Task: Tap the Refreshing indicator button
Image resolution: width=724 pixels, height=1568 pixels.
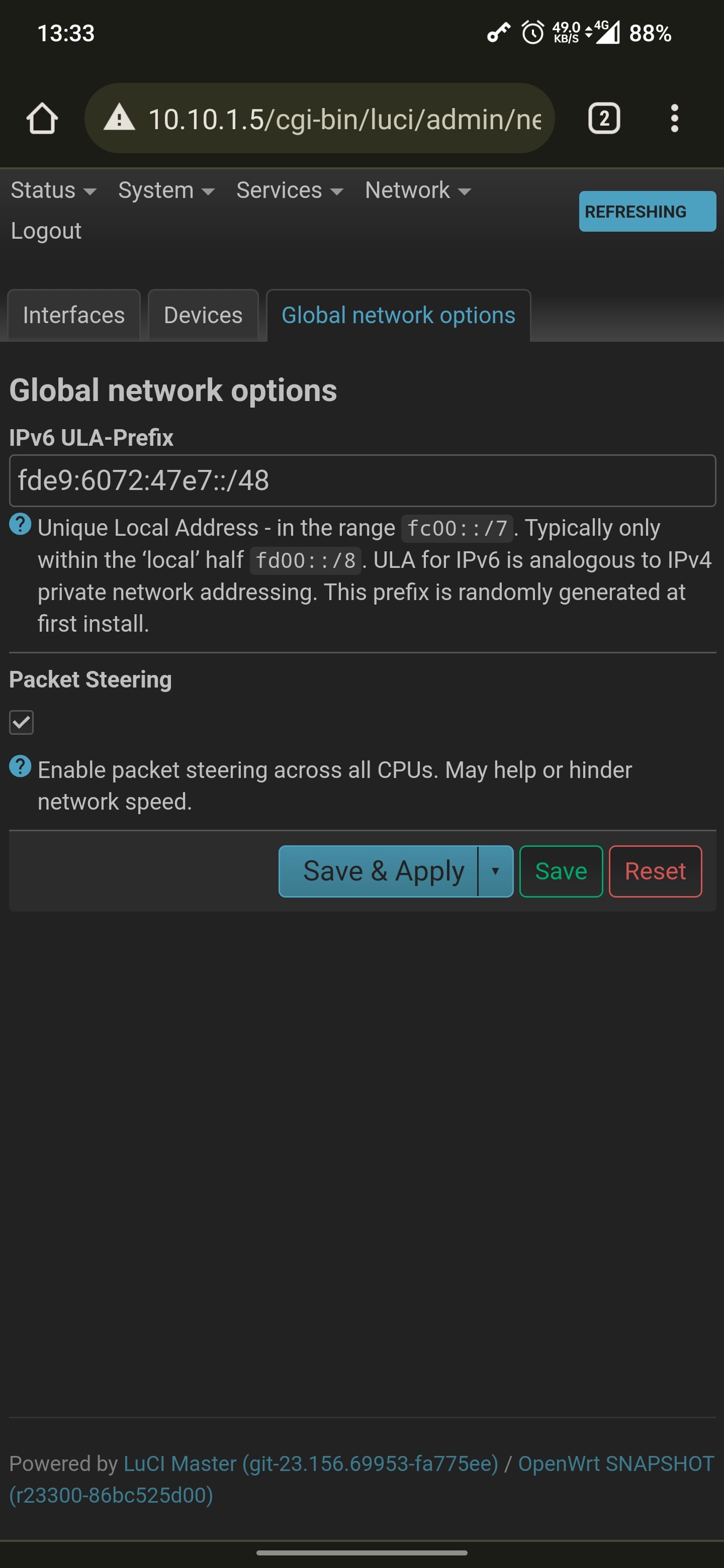Action: click(647, 211)
